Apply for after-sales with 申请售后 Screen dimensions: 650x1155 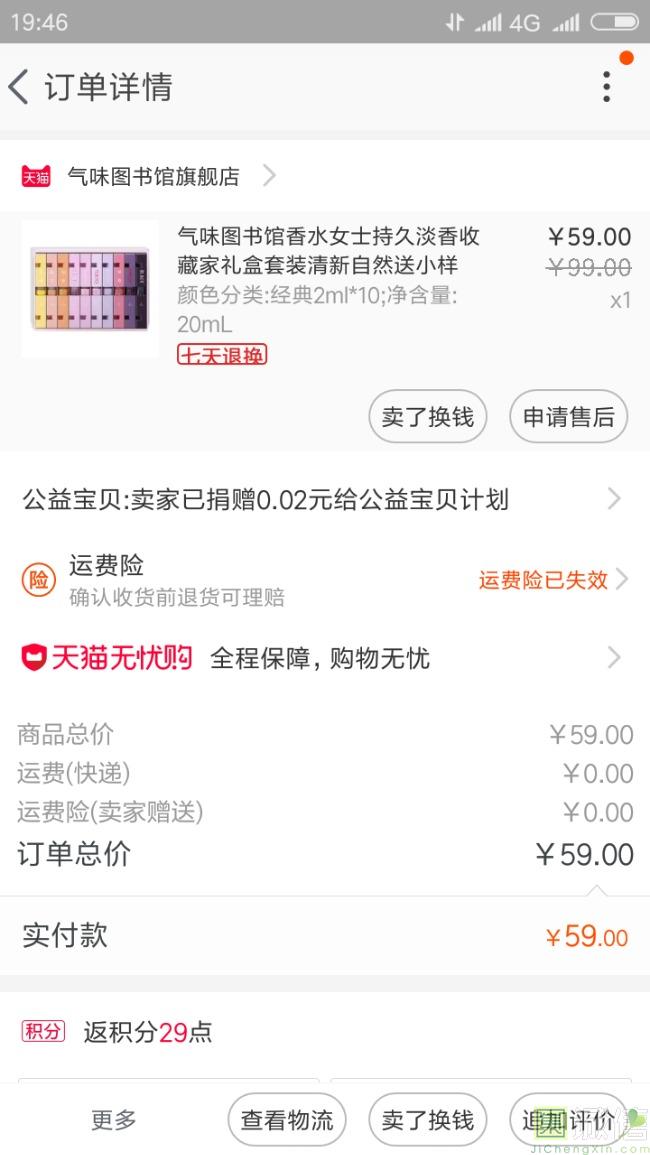(568, 416)
